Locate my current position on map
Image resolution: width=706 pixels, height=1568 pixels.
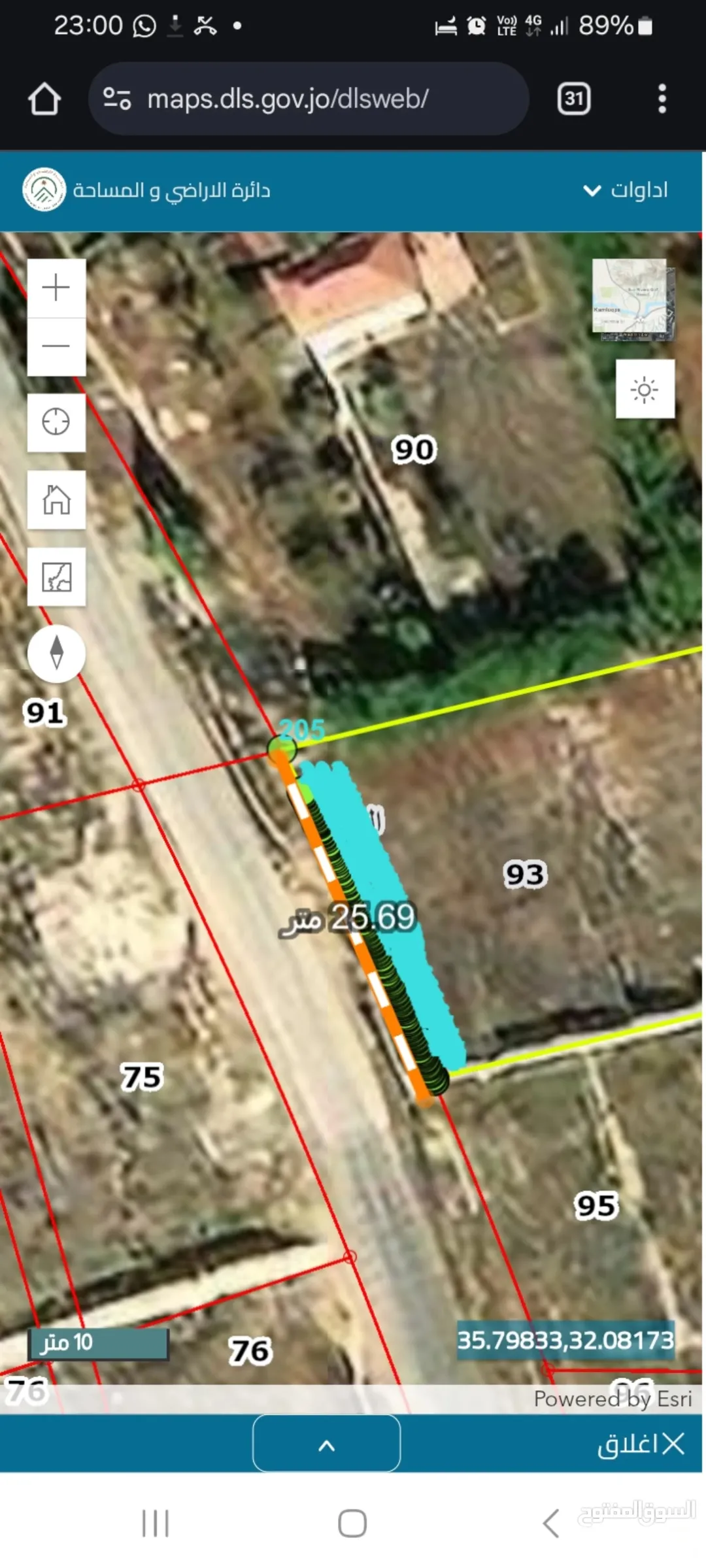(56, 422)
